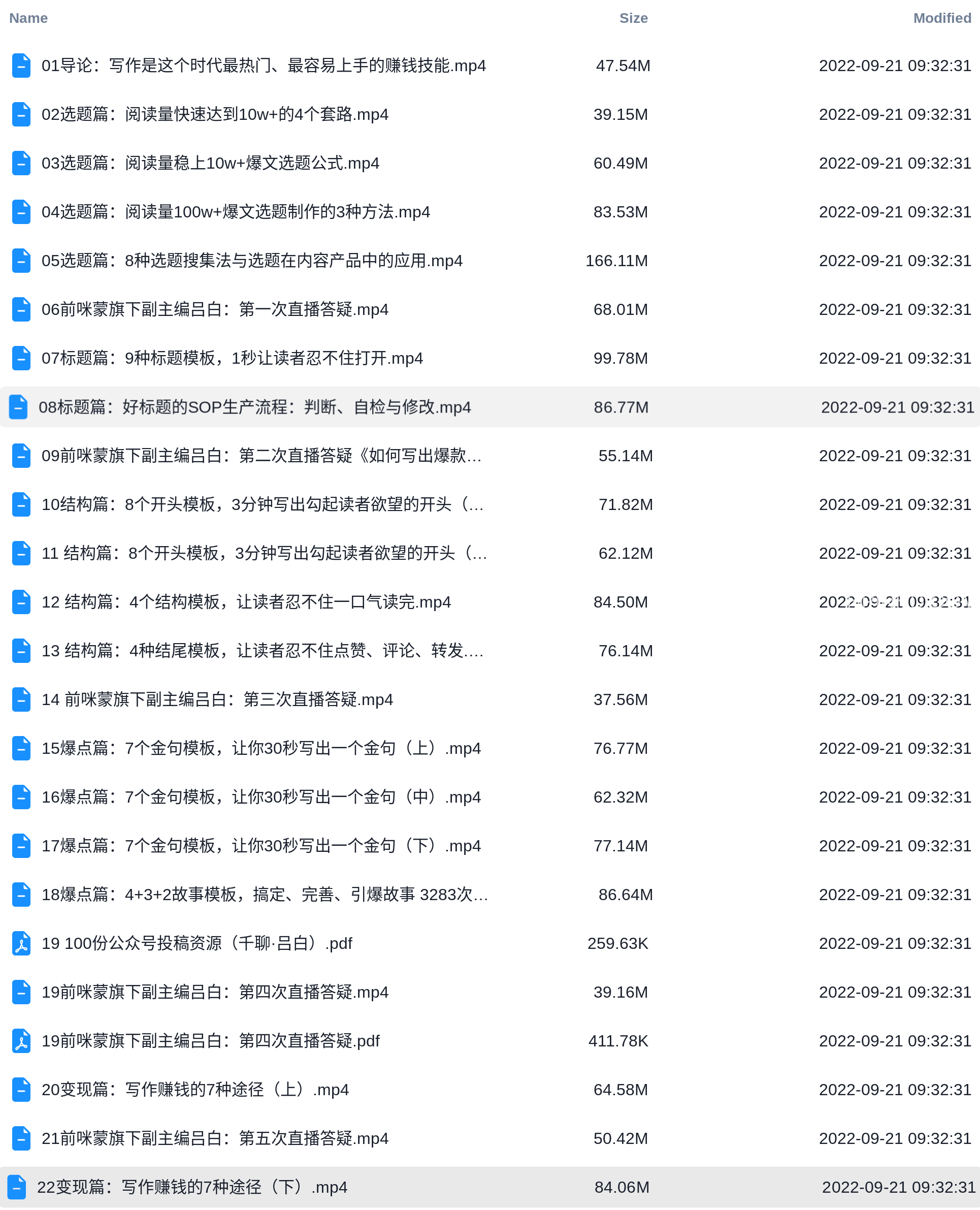Viewport: 980px width, 1210px height.
Task: Open 20变现篇 写作赚钱的7种途径（上）.mp4
Action: [x=195, y=1090]
